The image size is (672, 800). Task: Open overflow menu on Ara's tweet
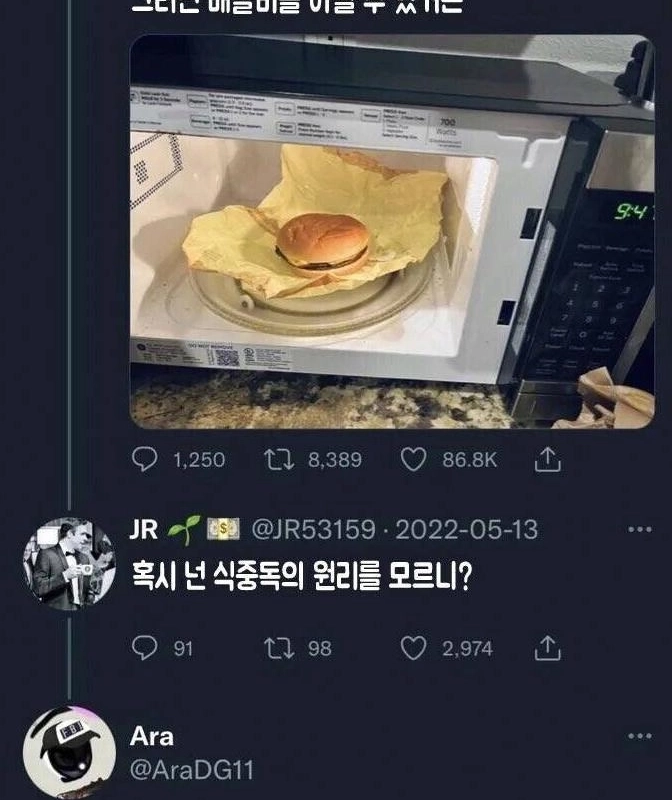coord(638,737)
